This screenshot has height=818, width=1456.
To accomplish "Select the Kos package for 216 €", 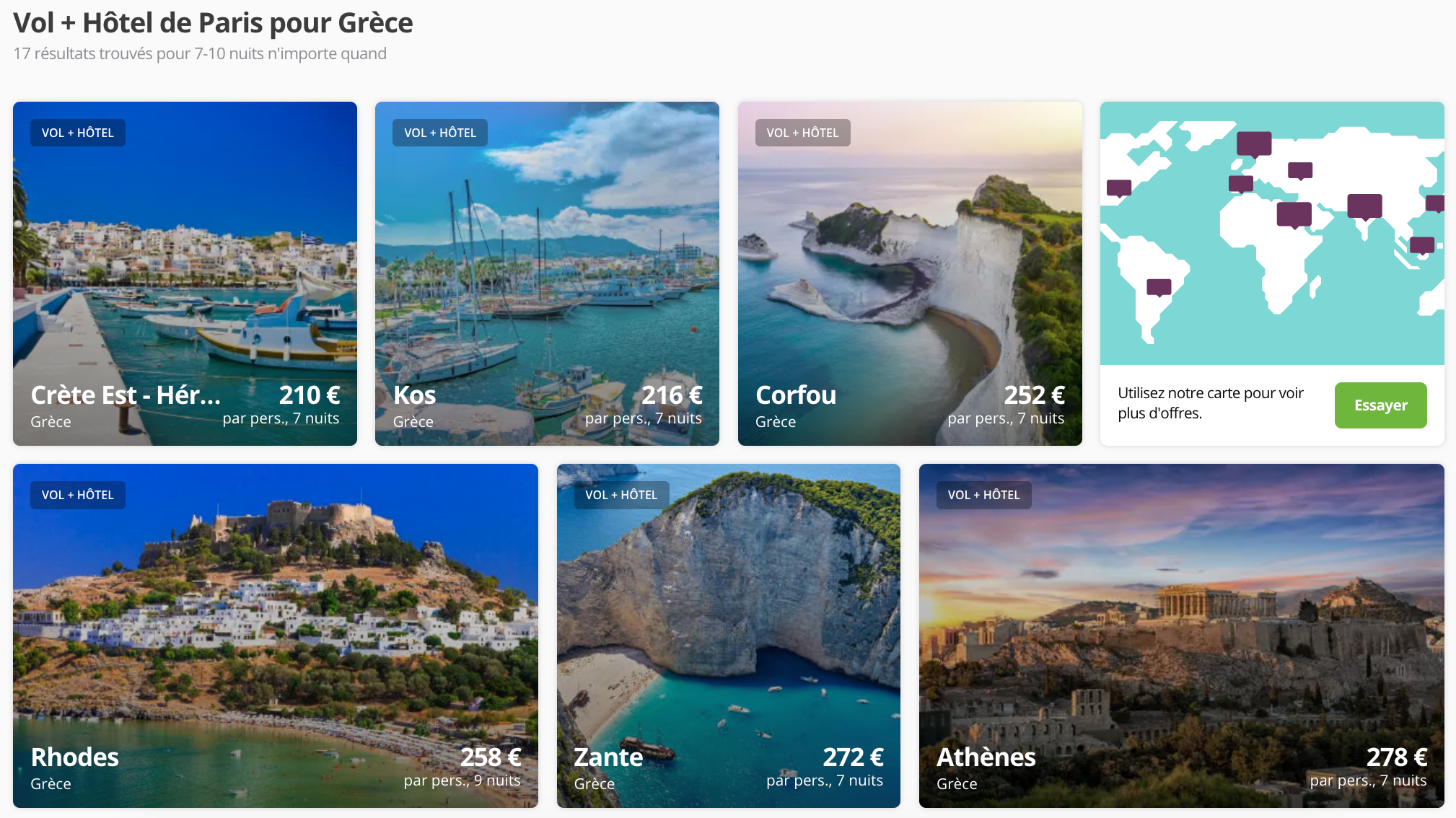I will point(547,273).
